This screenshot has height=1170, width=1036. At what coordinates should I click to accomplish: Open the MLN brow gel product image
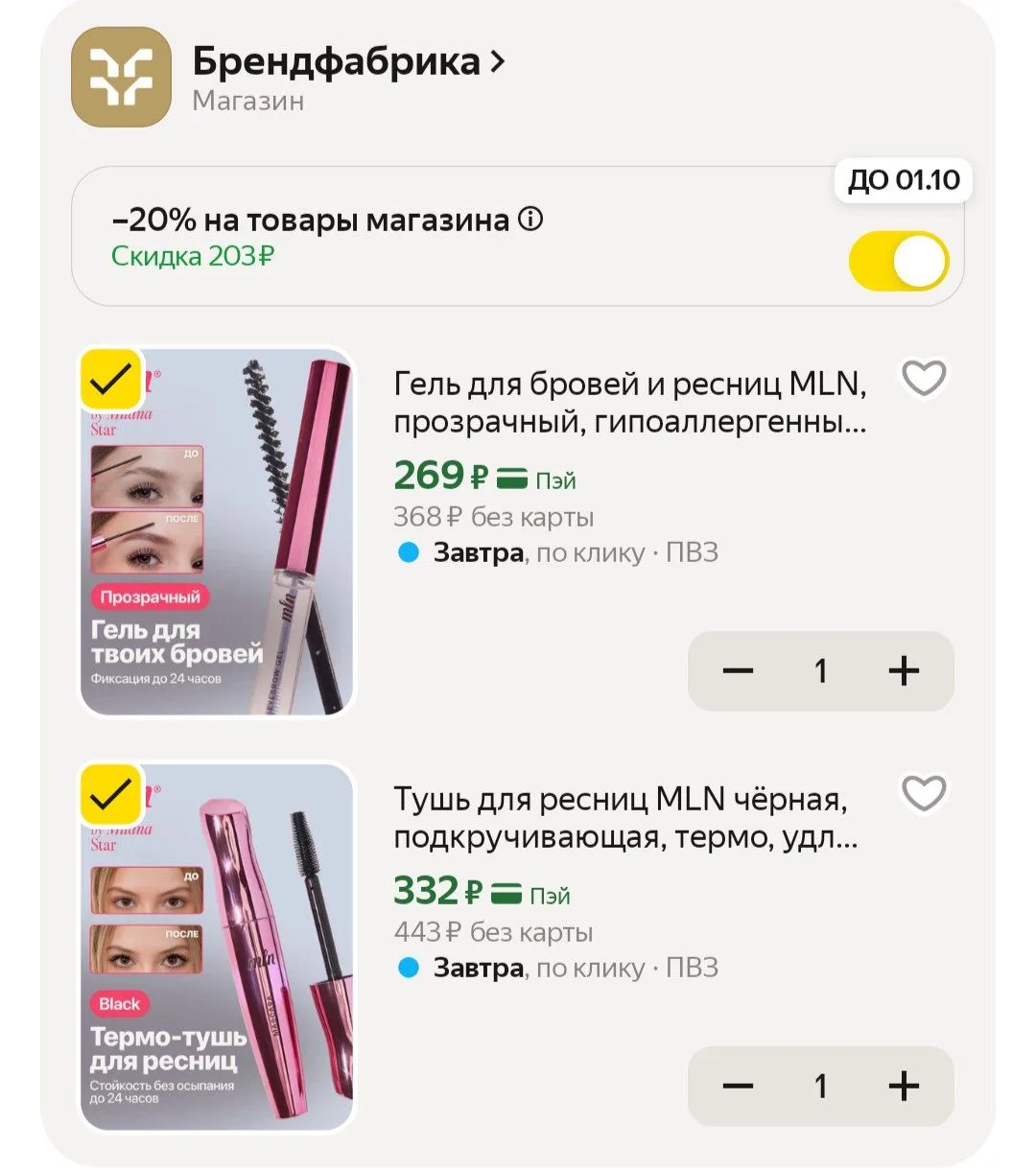pos(217,532)
